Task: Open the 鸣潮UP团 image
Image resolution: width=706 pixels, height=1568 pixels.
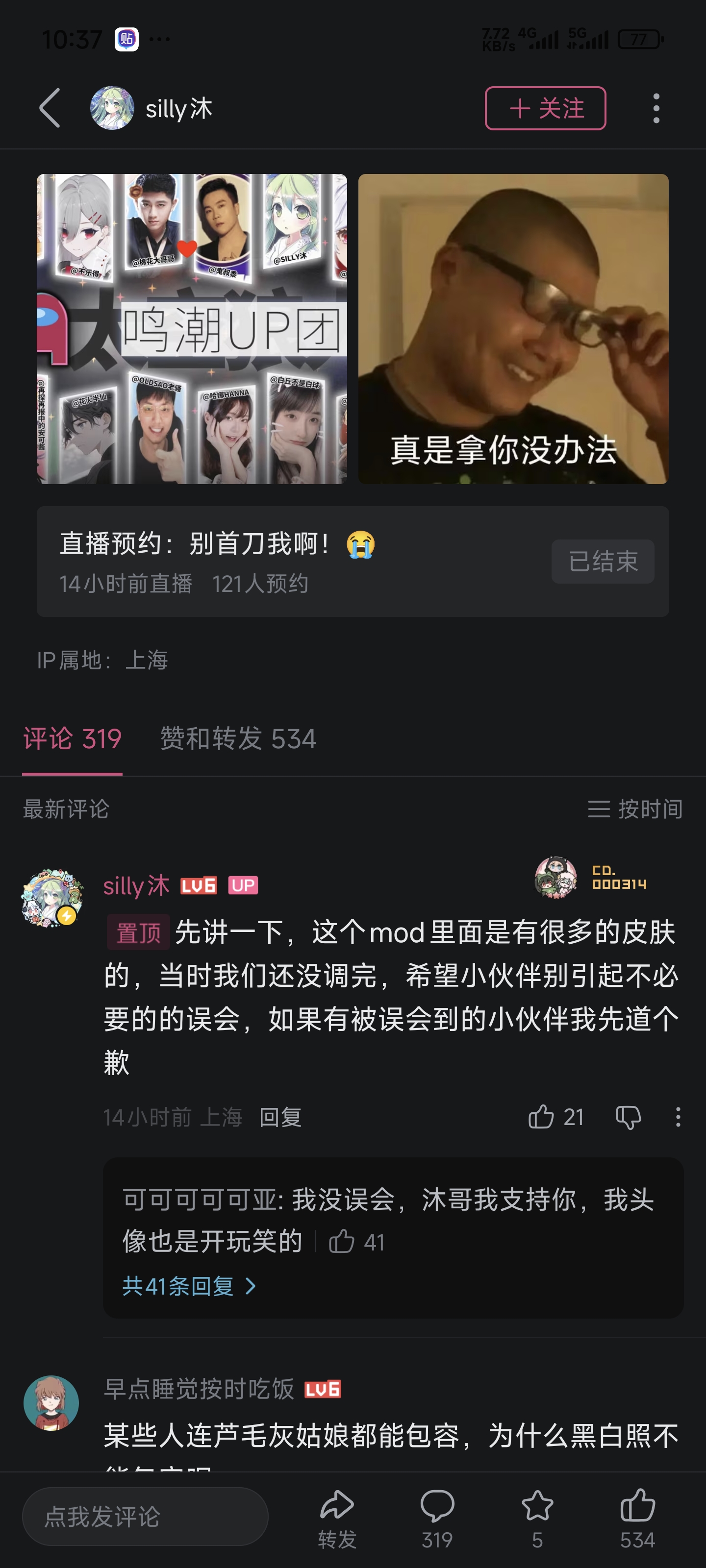Action: [x=192, y=329]
